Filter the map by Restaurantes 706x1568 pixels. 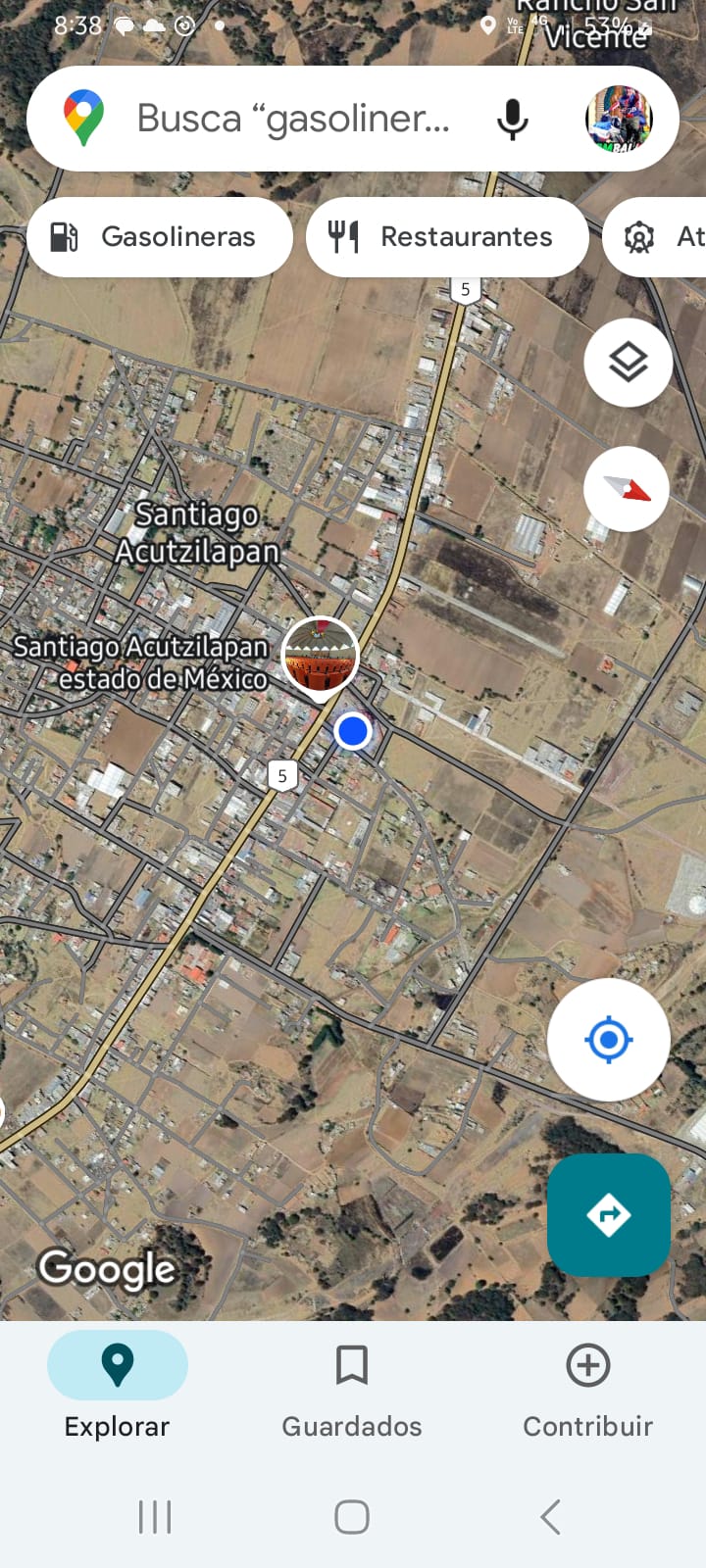(447, 237)
